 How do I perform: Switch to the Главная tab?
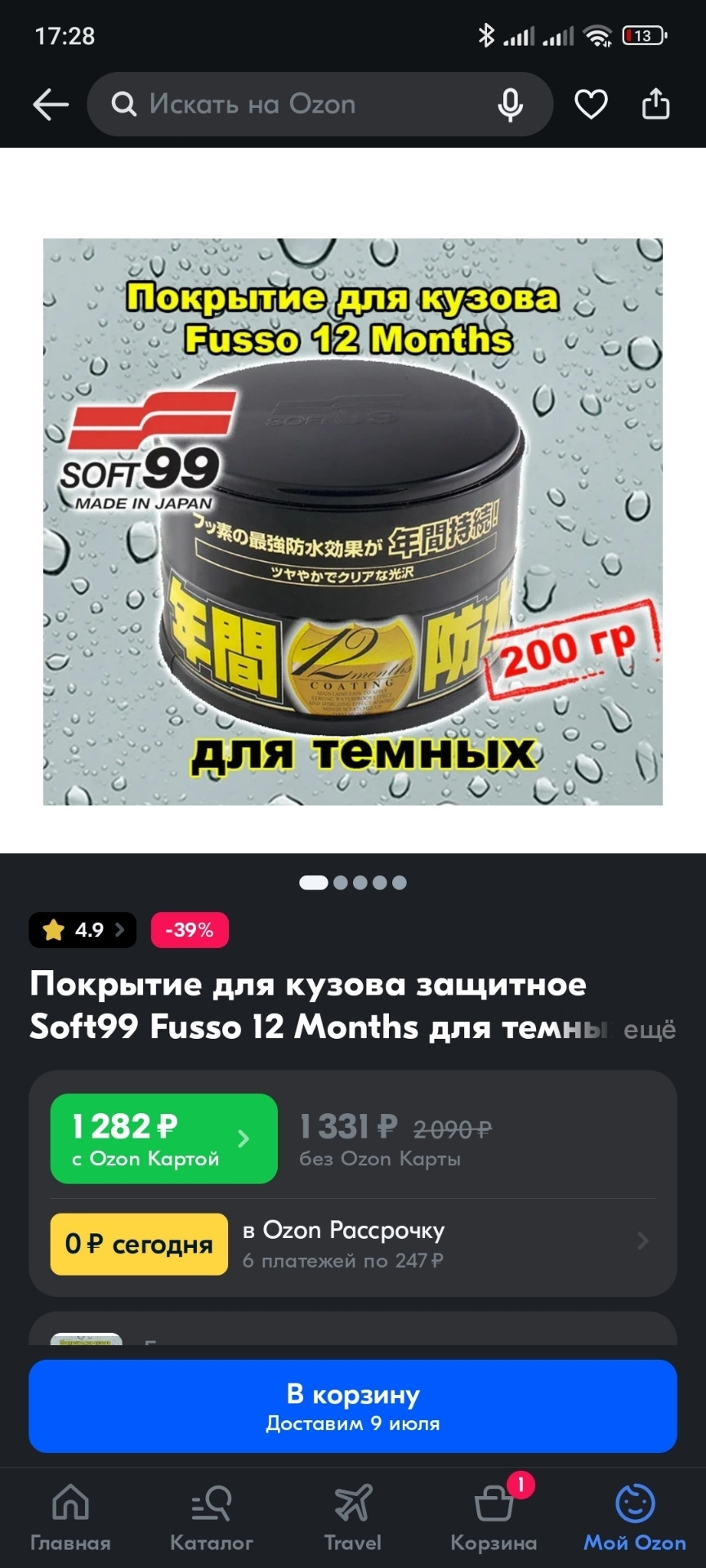pyautogui.click(x=70, y=1518)
